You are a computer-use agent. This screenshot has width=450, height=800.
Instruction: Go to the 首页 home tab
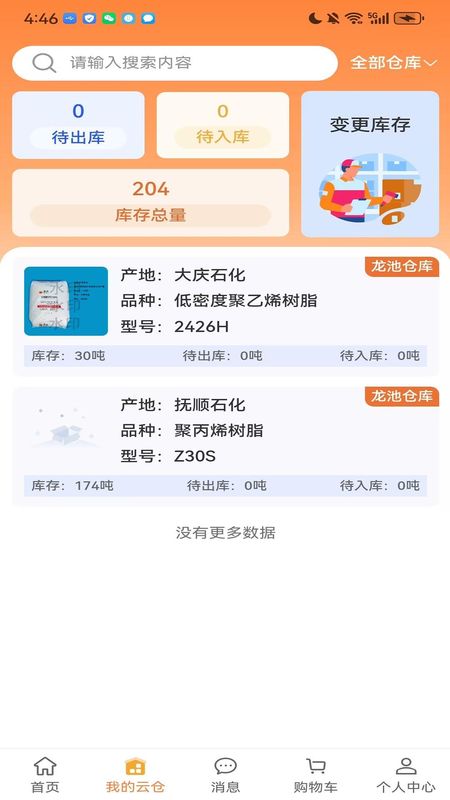45,774
